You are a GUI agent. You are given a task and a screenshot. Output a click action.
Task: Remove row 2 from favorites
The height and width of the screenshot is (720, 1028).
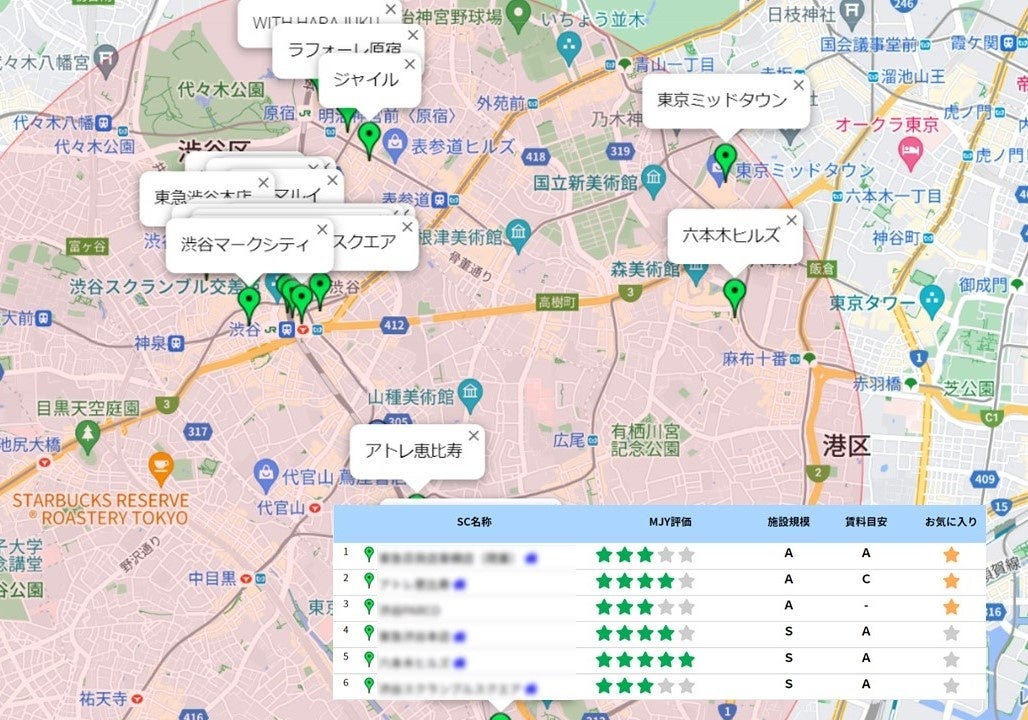951,580
